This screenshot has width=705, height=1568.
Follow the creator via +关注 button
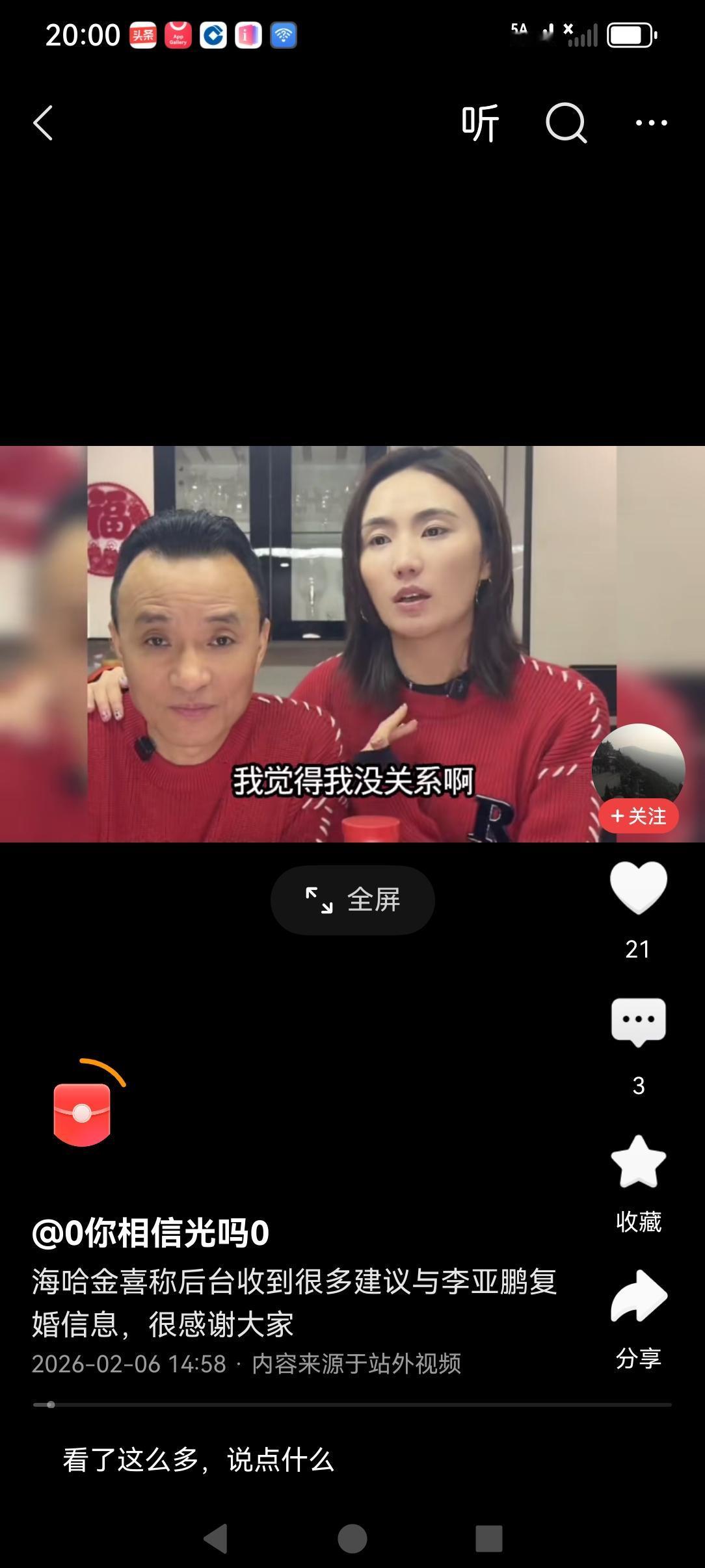(x=638, y=817)
